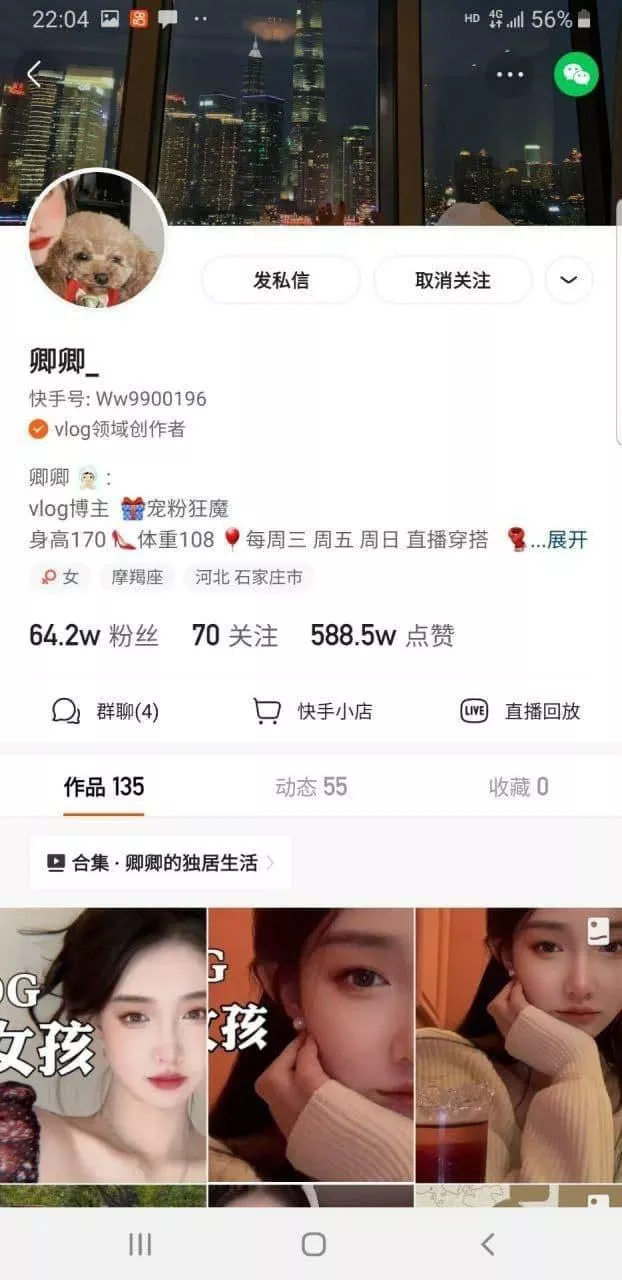Tap 发私信 to send a private message
Screen dimensions: 622x1280
coord(281,280)
